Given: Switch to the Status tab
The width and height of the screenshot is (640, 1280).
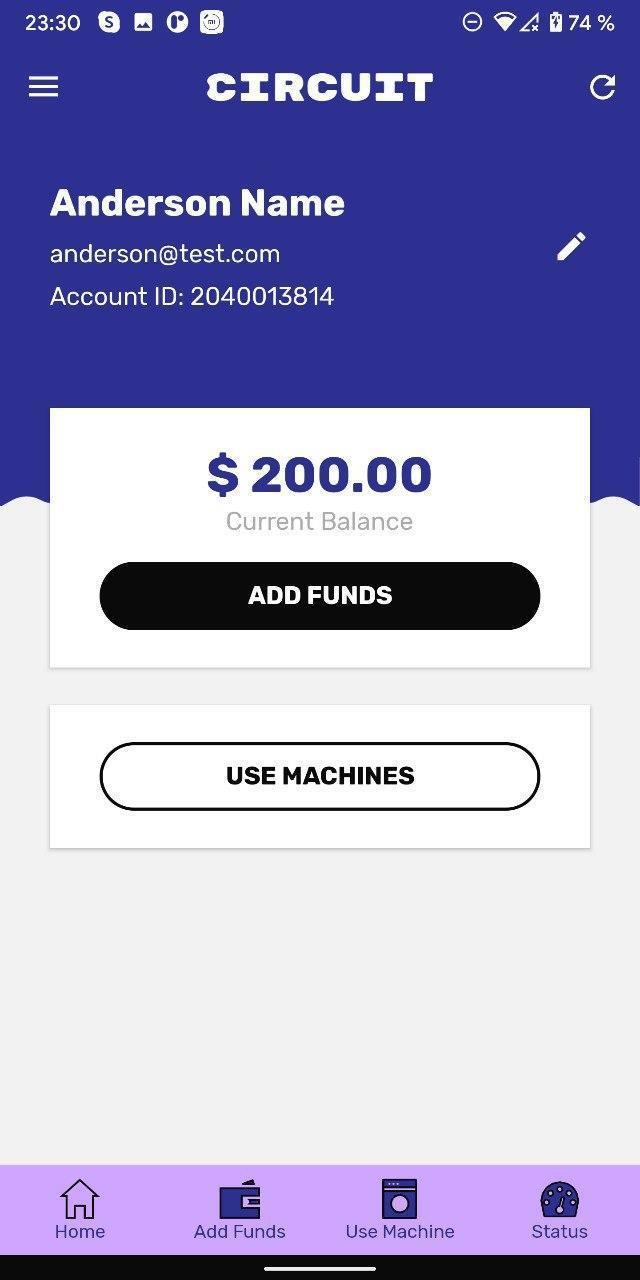Looking at the screenshot, I should pyautogui.click(x=560, y=1210).
